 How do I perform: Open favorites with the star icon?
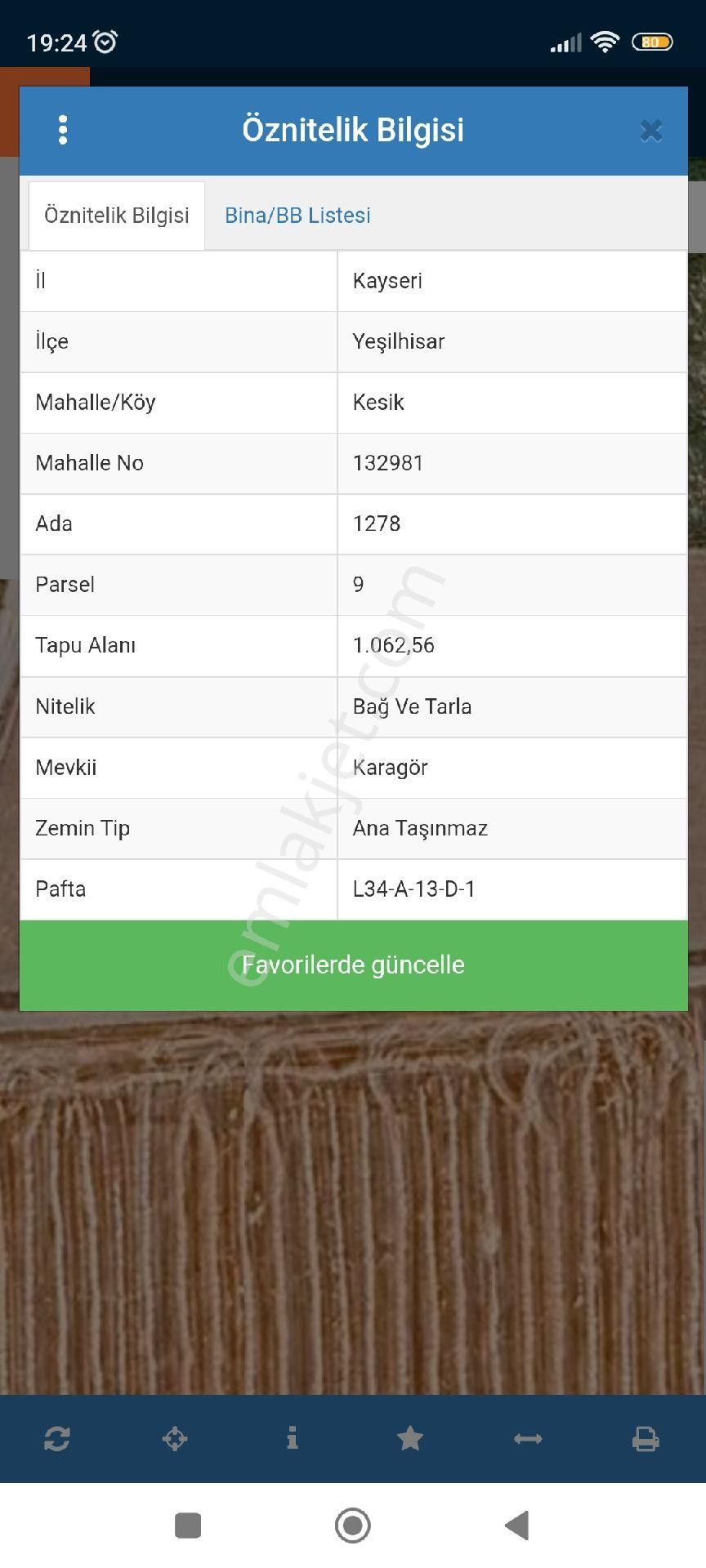410,1438
